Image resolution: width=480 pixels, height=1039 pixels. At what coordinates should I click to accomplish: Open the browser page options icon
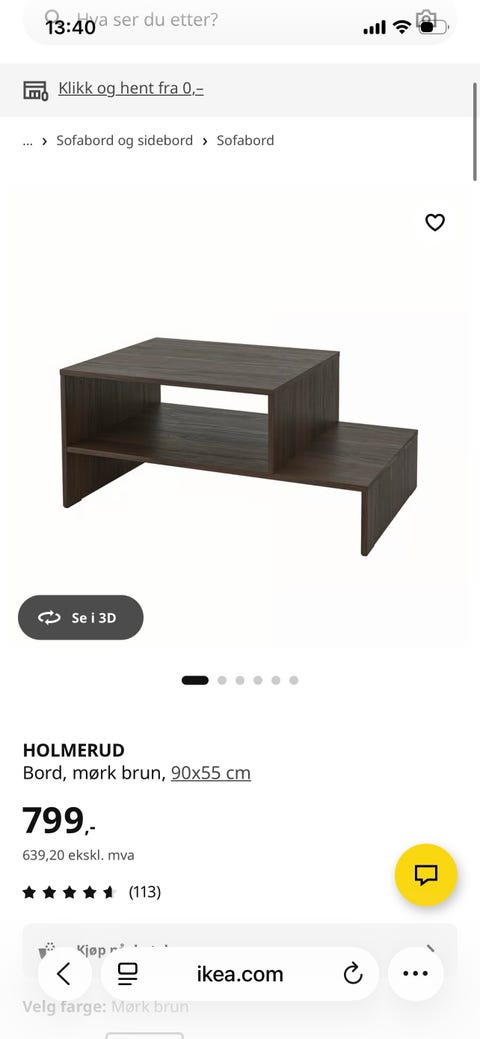pos(127,973)
